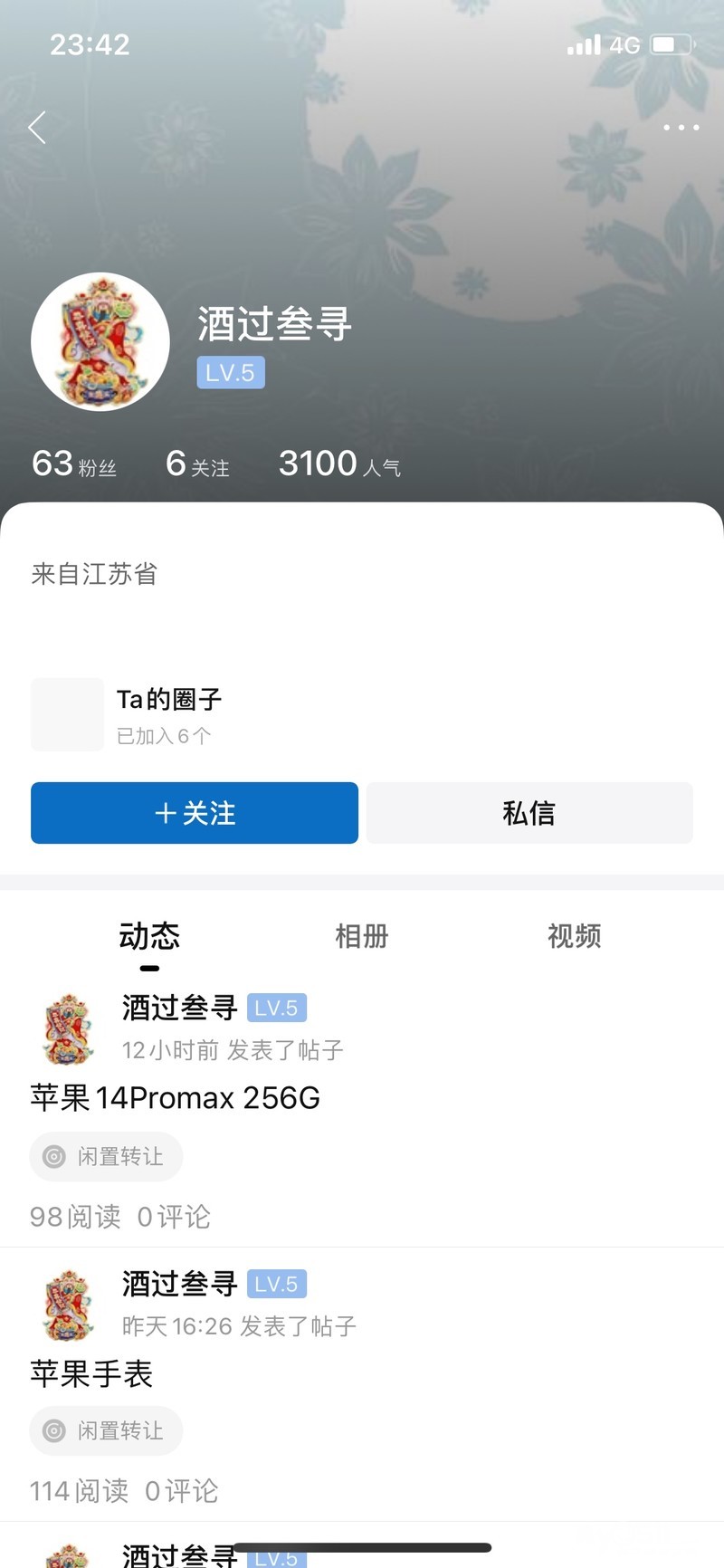
Task: Open the large profile avatar of 酒过叁寻
Action: 100,342
